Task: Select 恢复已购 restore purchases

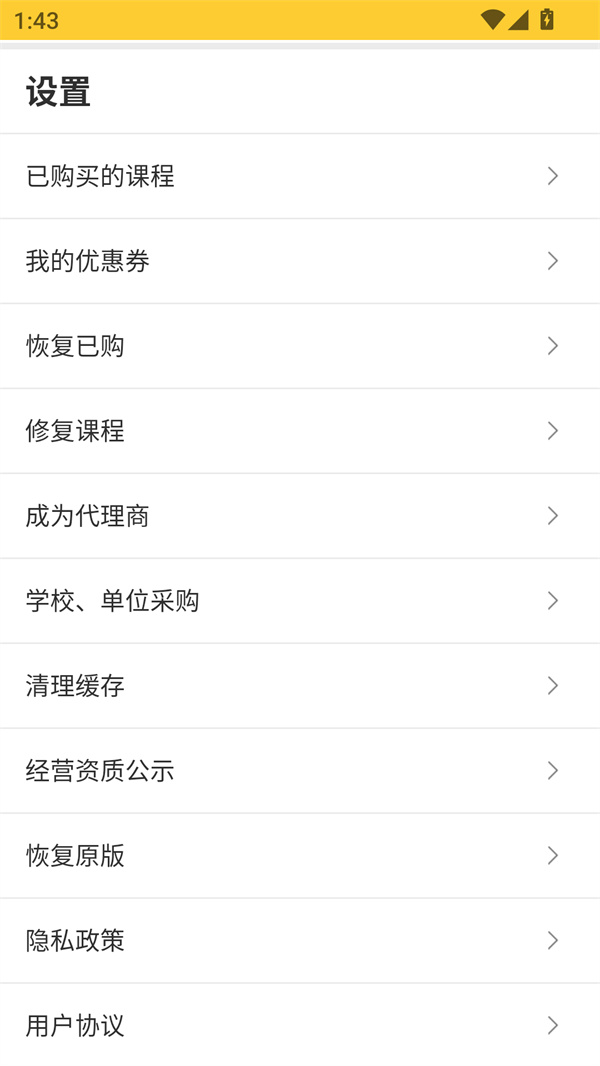Action: (300, 346)
